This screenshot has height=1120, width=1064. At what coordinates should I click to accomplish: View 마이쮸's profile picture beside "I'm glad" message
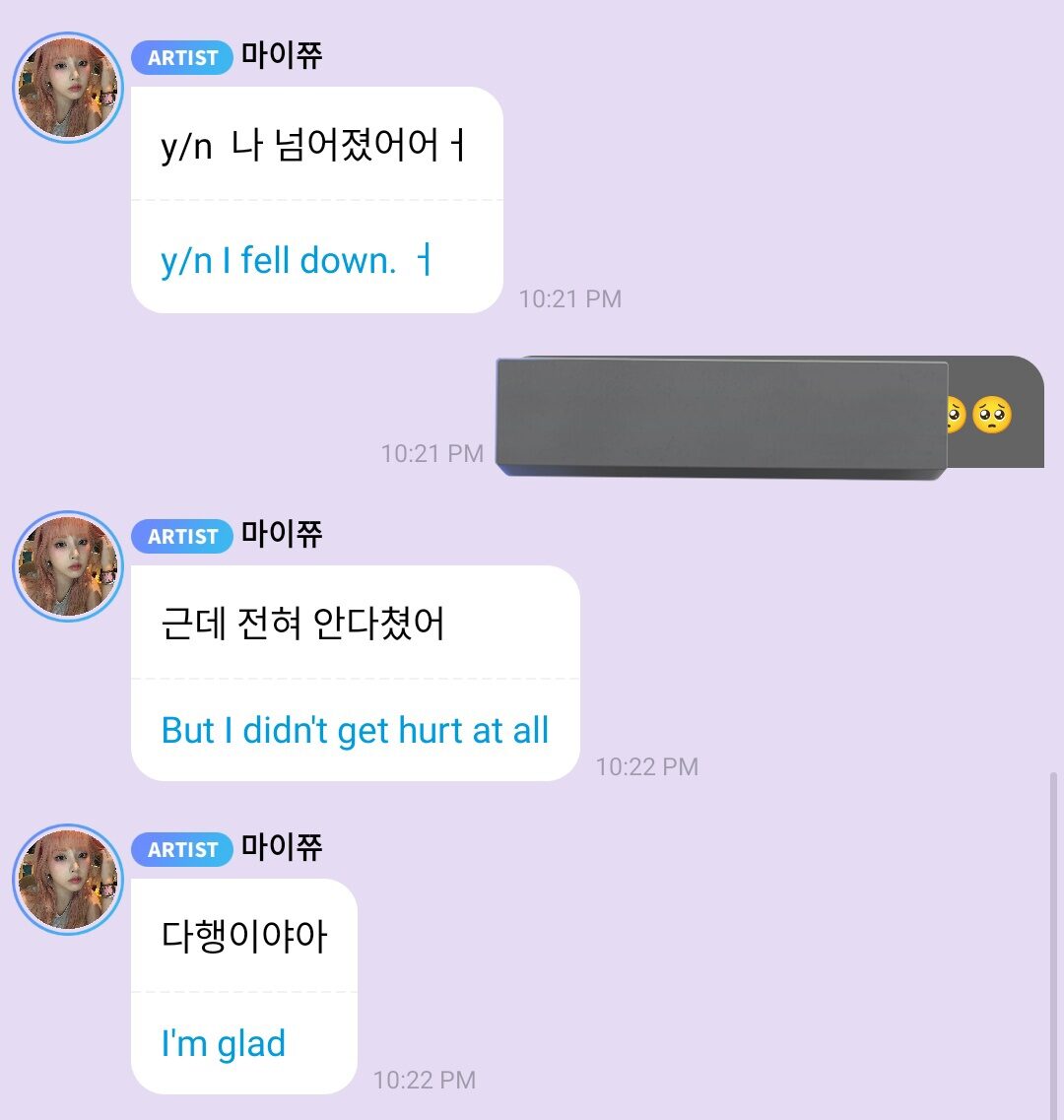[x=67, y=880]
